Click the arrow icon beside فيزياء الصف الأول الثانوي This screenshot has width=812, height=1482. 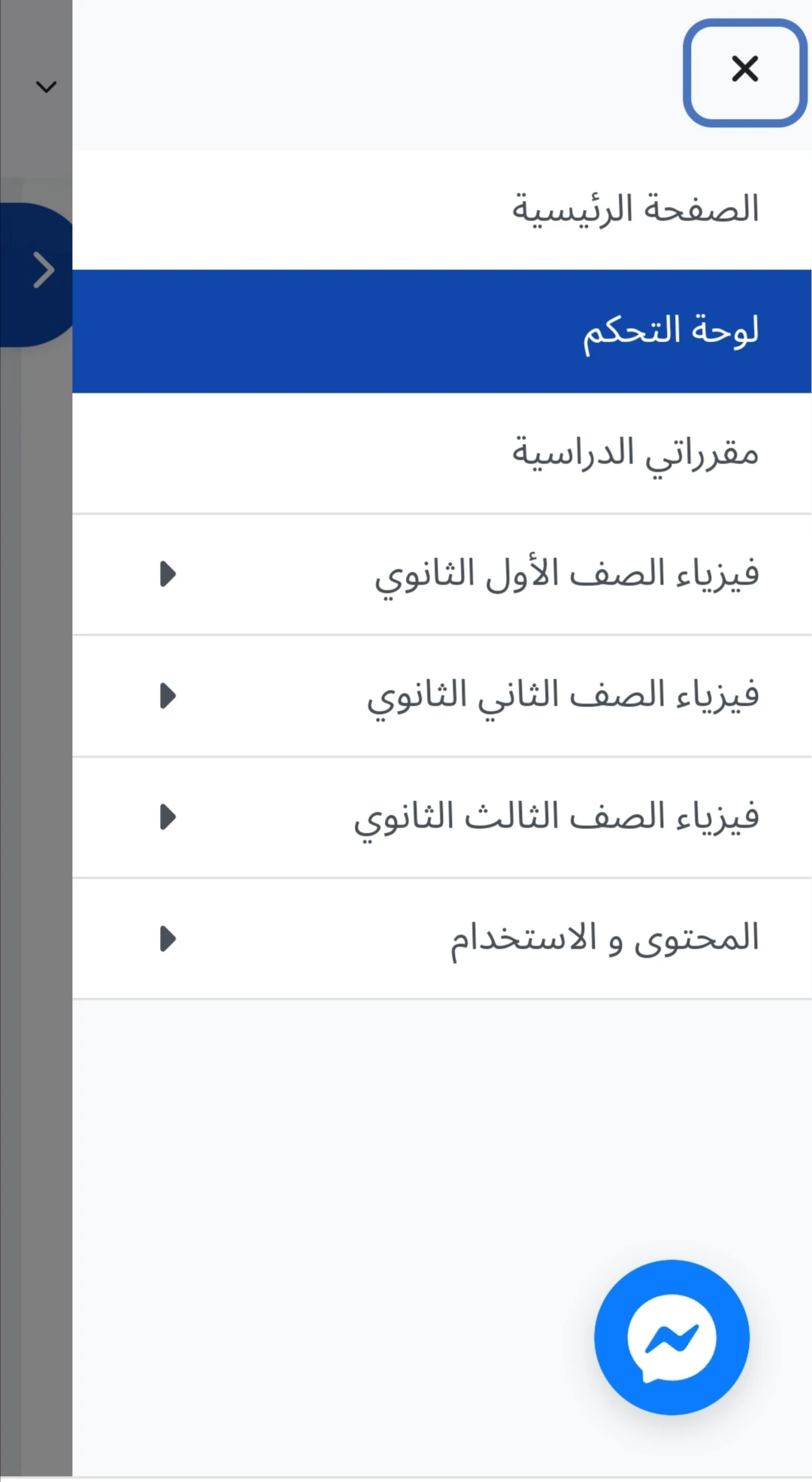tap(167, 575)
